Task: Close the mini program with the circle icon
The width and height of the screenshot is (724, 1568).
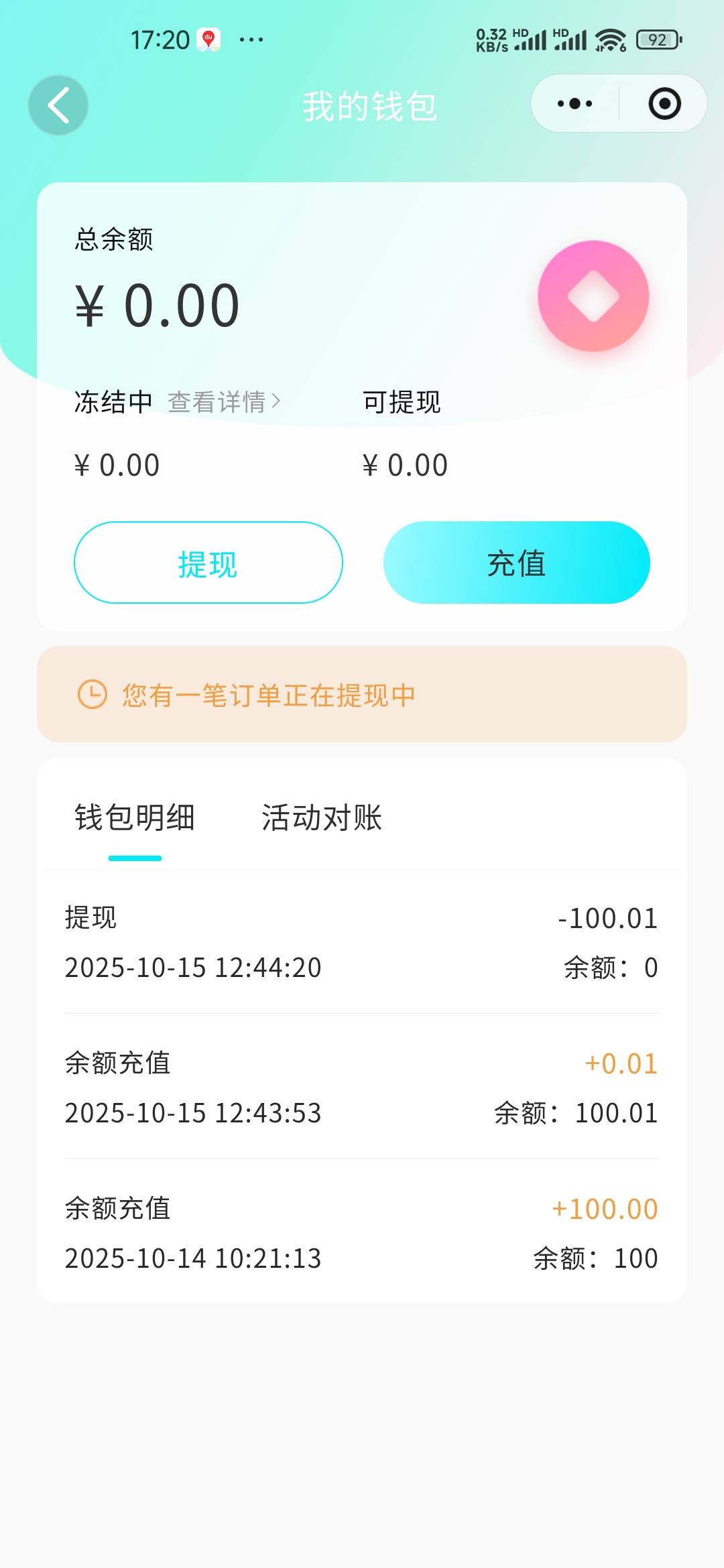Action: click(664, 104)
